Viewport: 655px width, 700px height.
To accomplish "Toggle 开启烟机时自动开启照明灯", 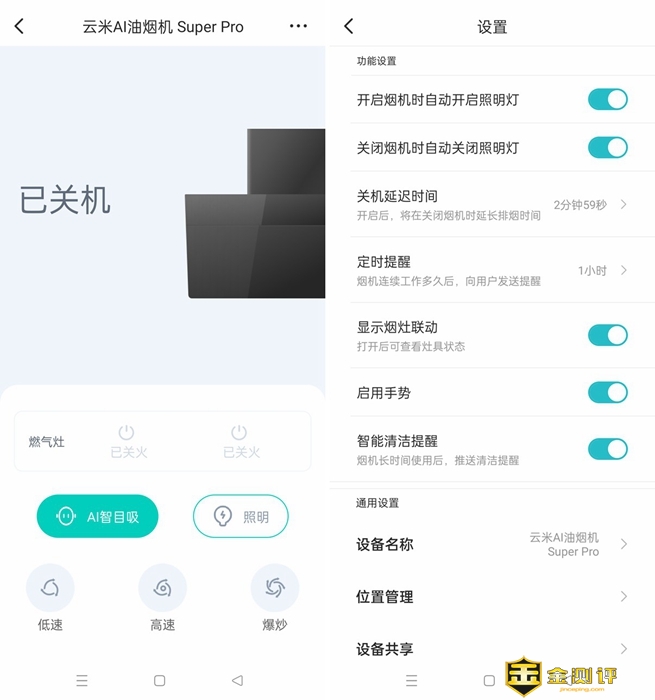I will [607, 99].
